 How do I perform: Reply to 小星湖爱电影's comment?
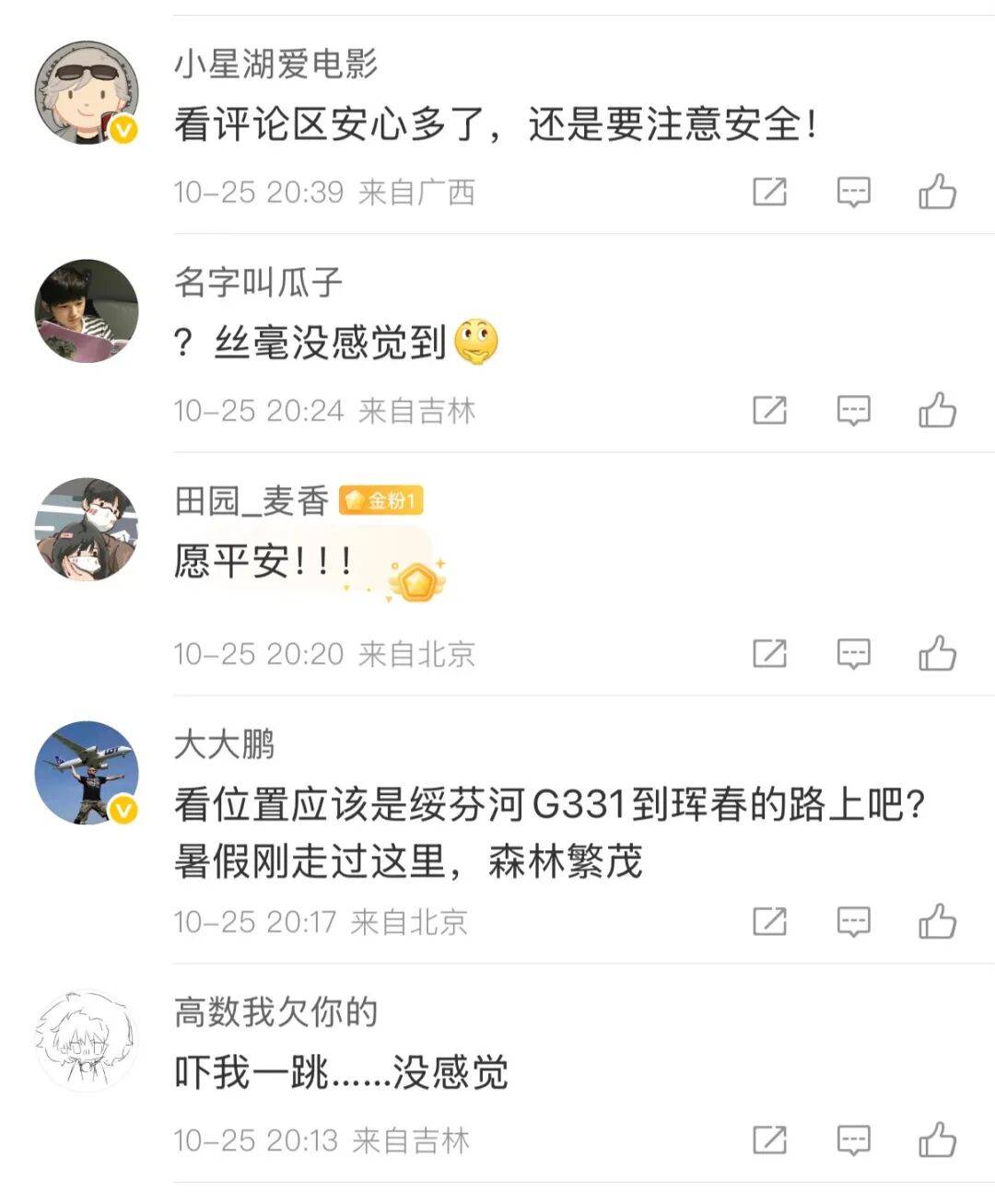click(853, 192)
